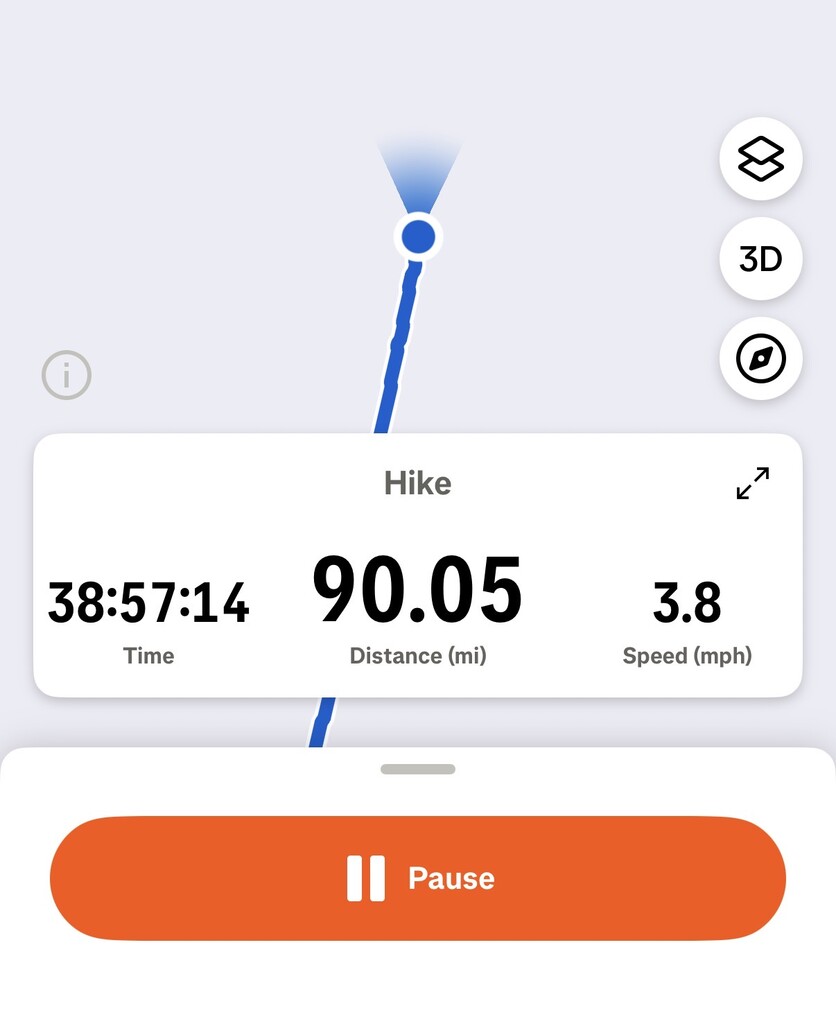Open the map layers selector
Image resolution: width=836 pixels, height=1024 pixels.
(760, 159)
